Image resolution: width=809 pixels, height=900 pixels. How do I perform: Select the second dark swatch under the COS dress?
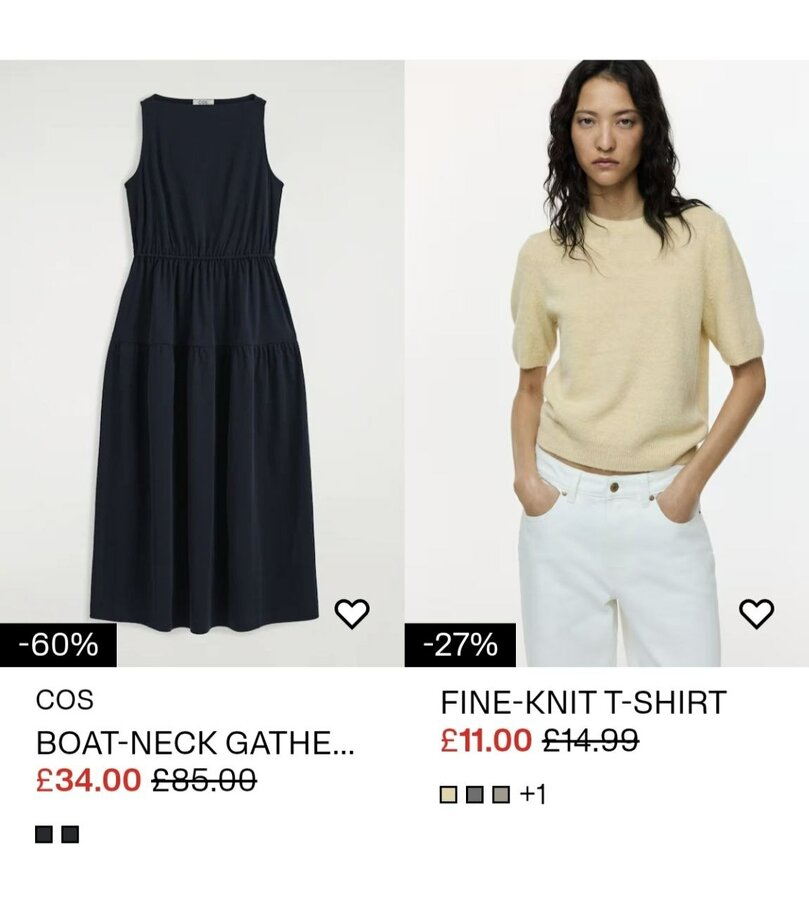(70, 834)
